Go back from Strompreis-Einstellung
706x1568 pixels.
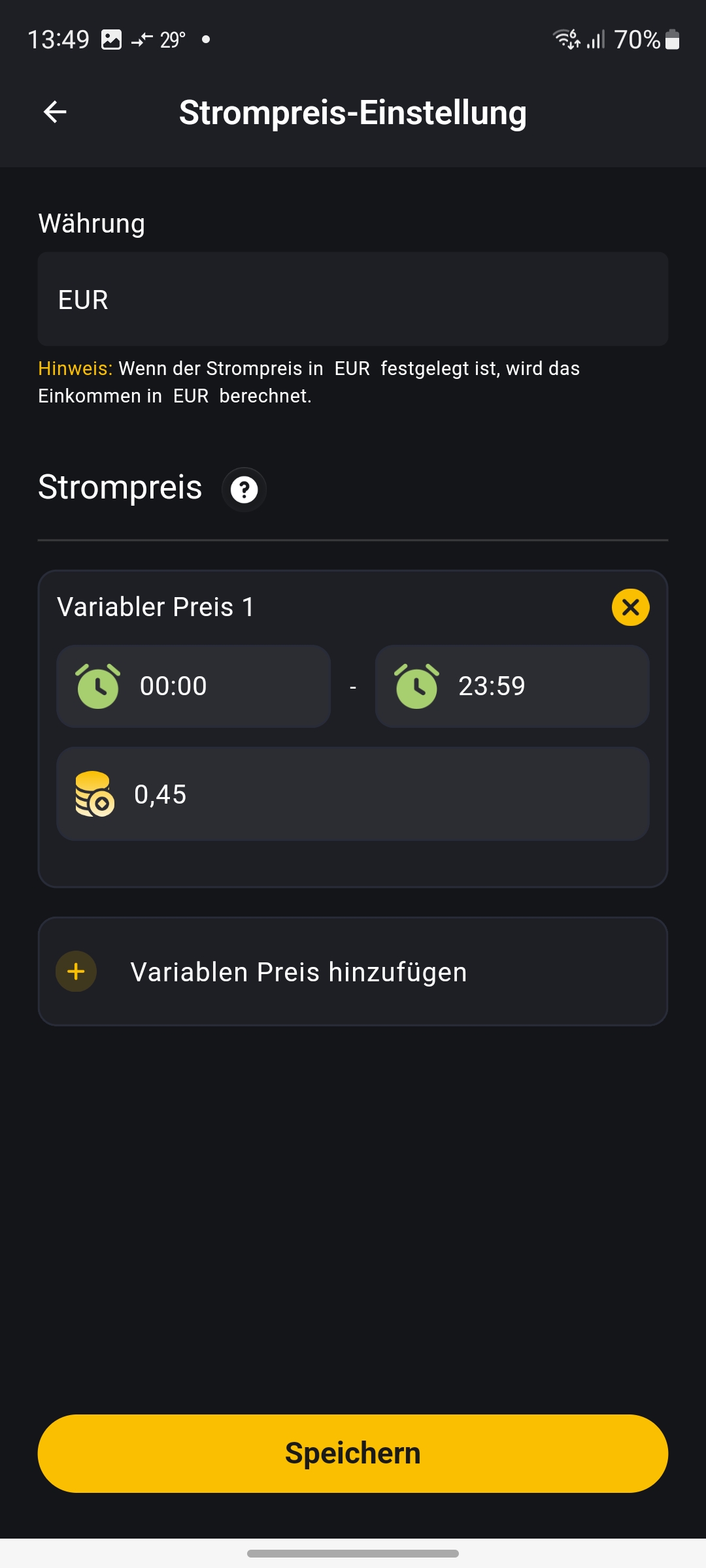(x=55, y=112)
